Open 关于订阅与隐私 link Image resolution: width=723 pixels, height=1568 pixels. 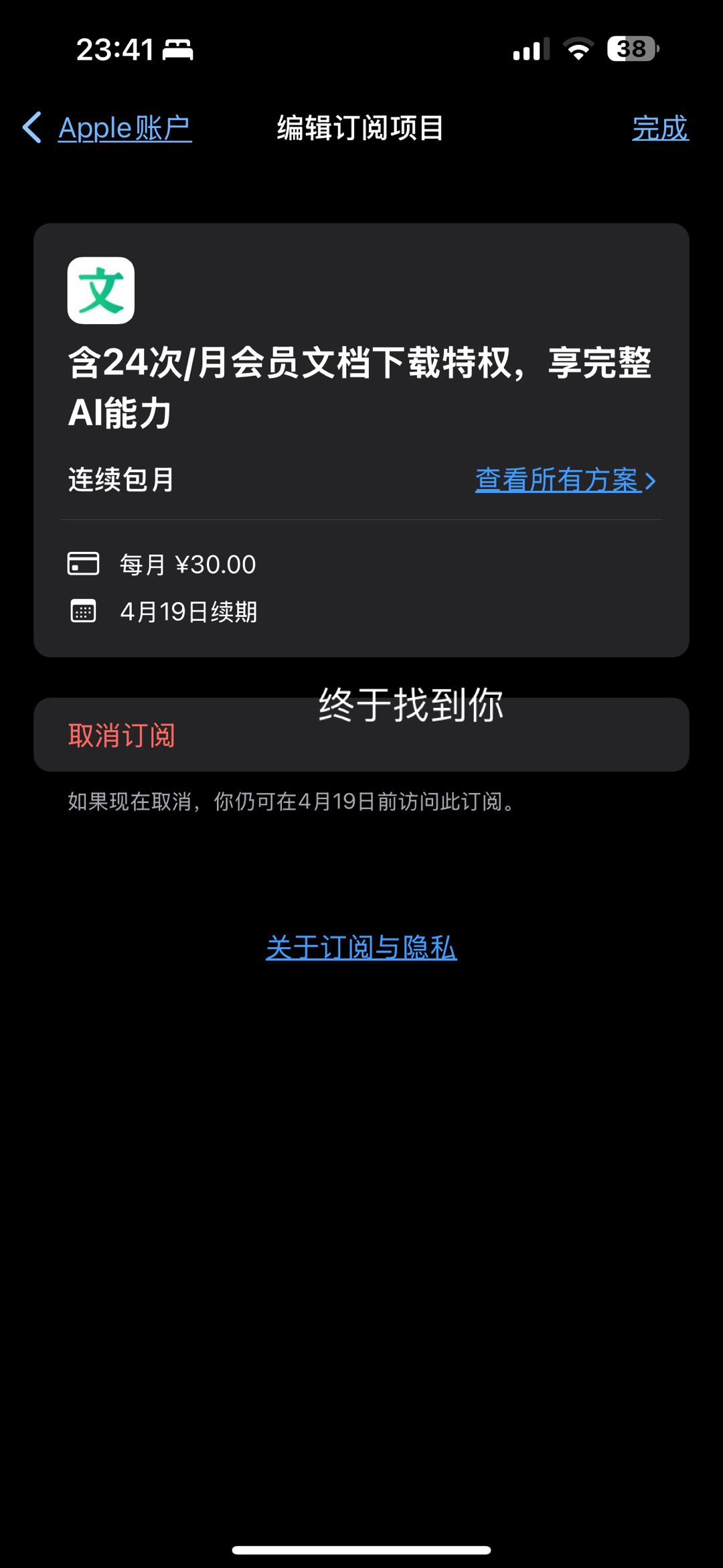click(361, 947)
